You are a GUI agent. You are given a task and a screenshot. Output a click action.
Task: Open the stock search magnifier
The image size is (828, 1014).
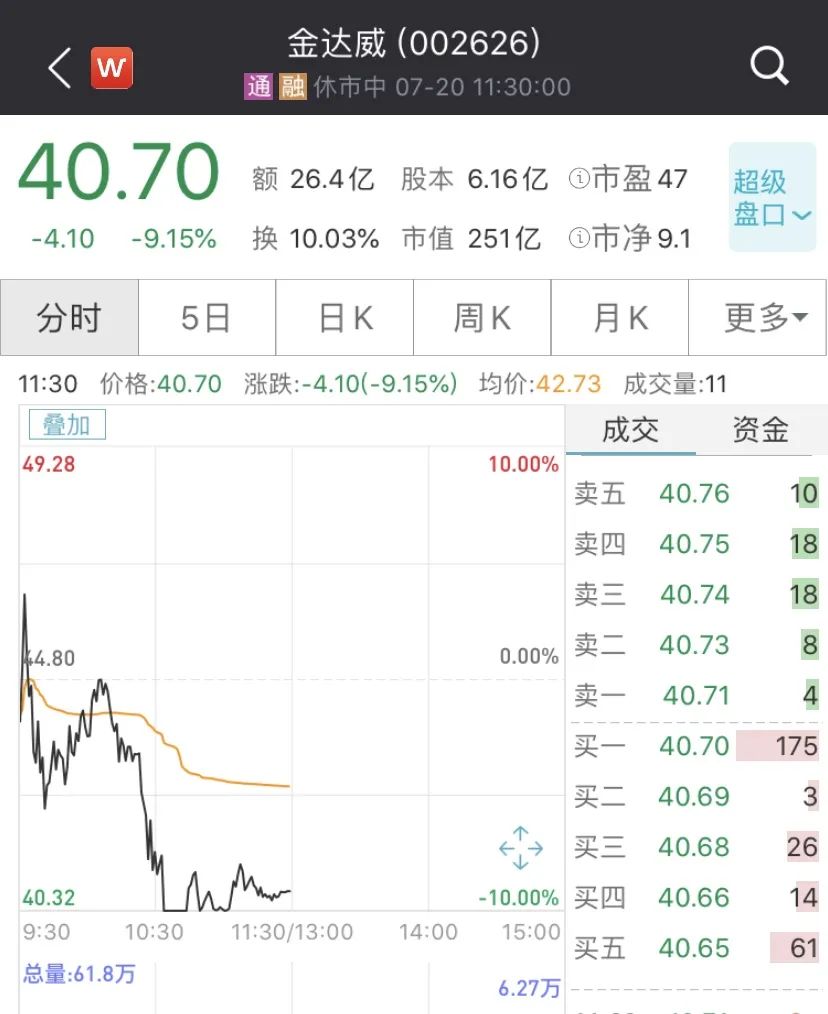[769, 67]
